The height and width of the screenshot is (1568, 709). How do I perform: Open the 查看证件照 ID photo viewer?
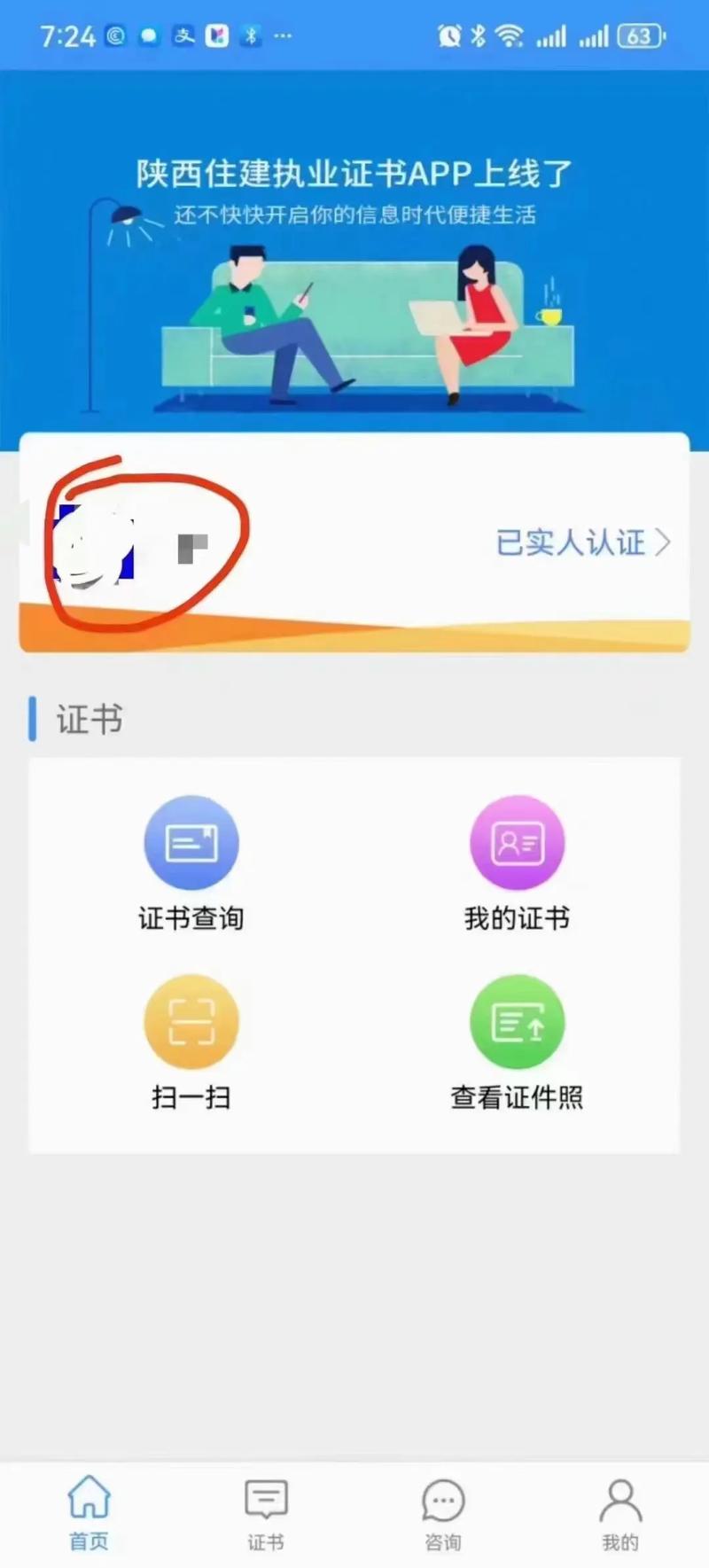(518, 1021)
